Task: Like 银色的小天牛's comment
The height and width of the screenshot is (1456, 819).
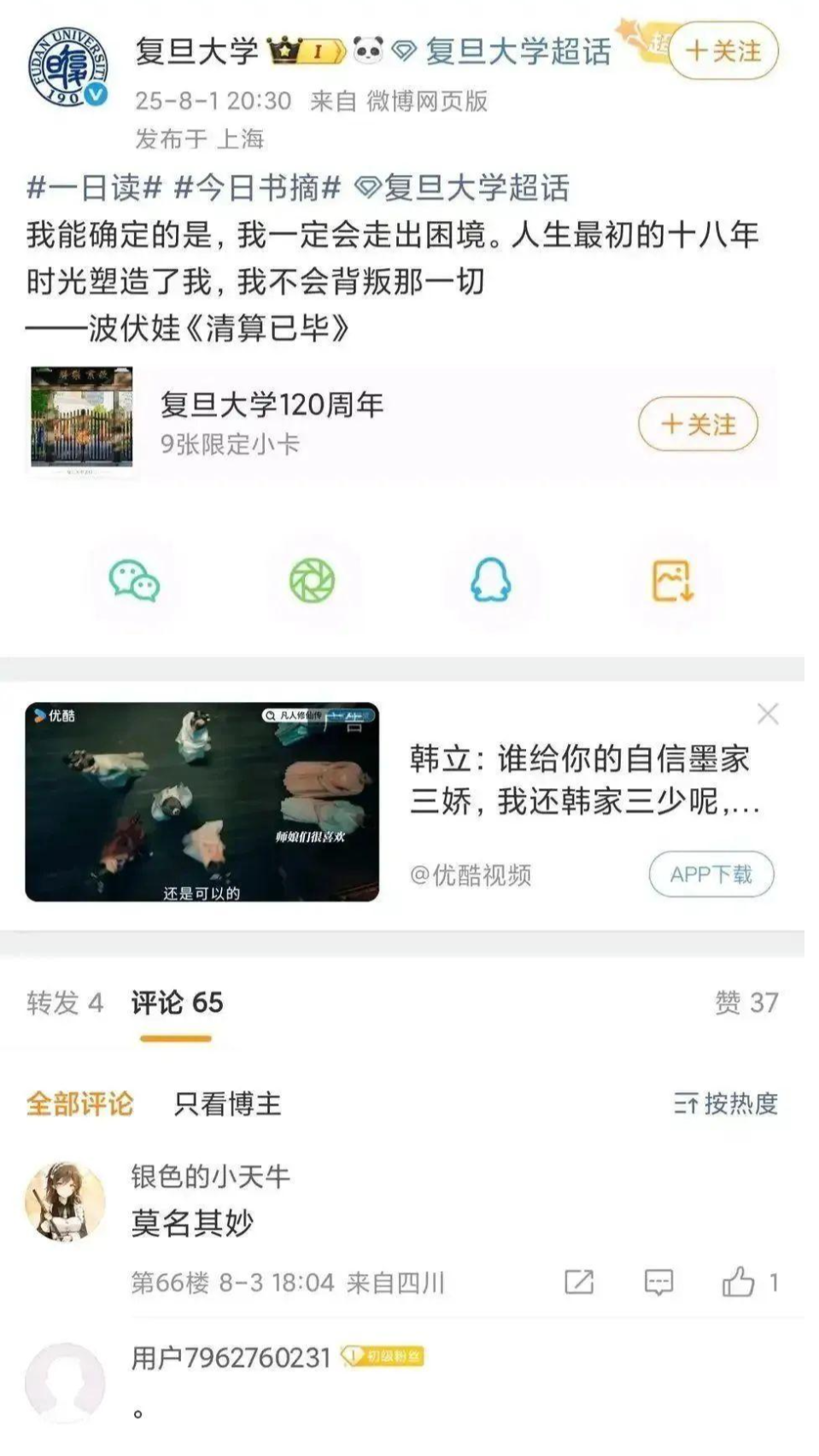Action: point(739,1283)
